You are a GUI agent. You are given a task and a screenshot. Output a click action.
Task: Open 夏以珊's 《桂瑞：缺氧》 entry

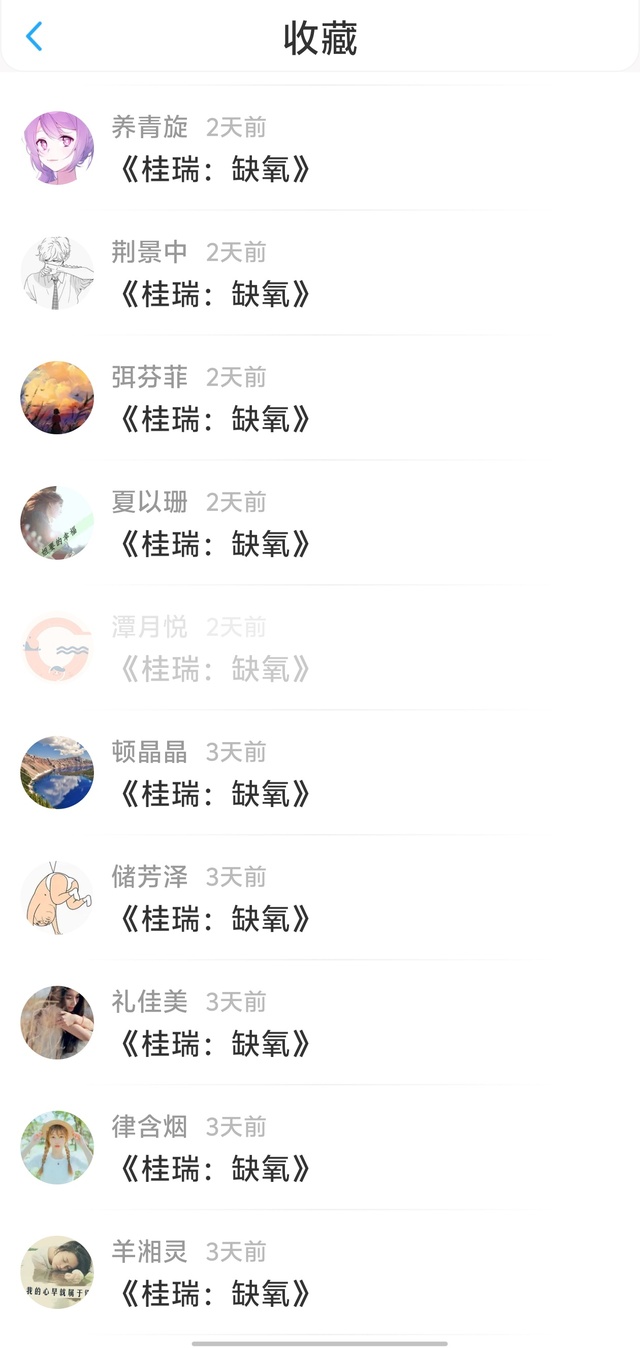coord(214,543)
